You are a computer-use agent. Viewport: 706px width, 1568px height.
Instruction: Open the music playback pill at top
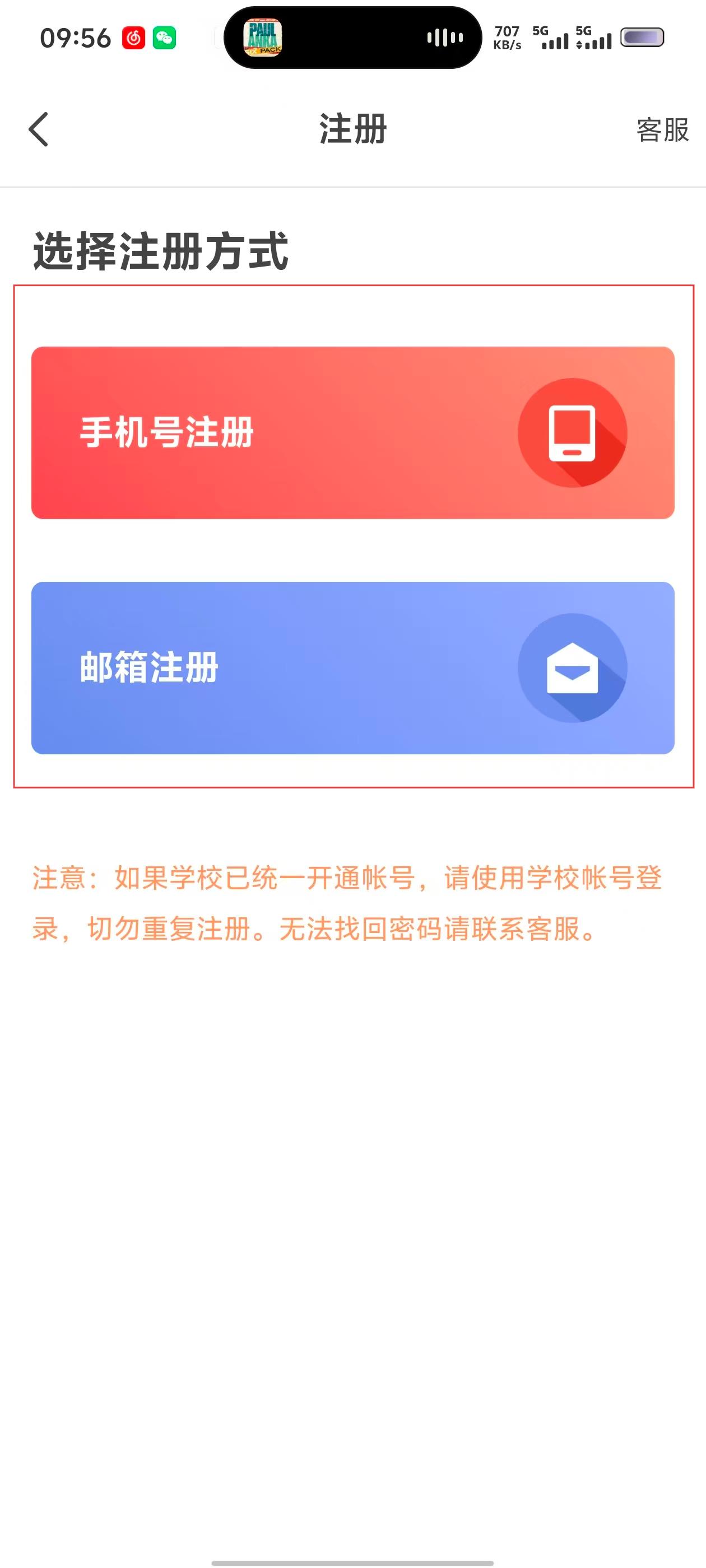(x=352, y=38)
